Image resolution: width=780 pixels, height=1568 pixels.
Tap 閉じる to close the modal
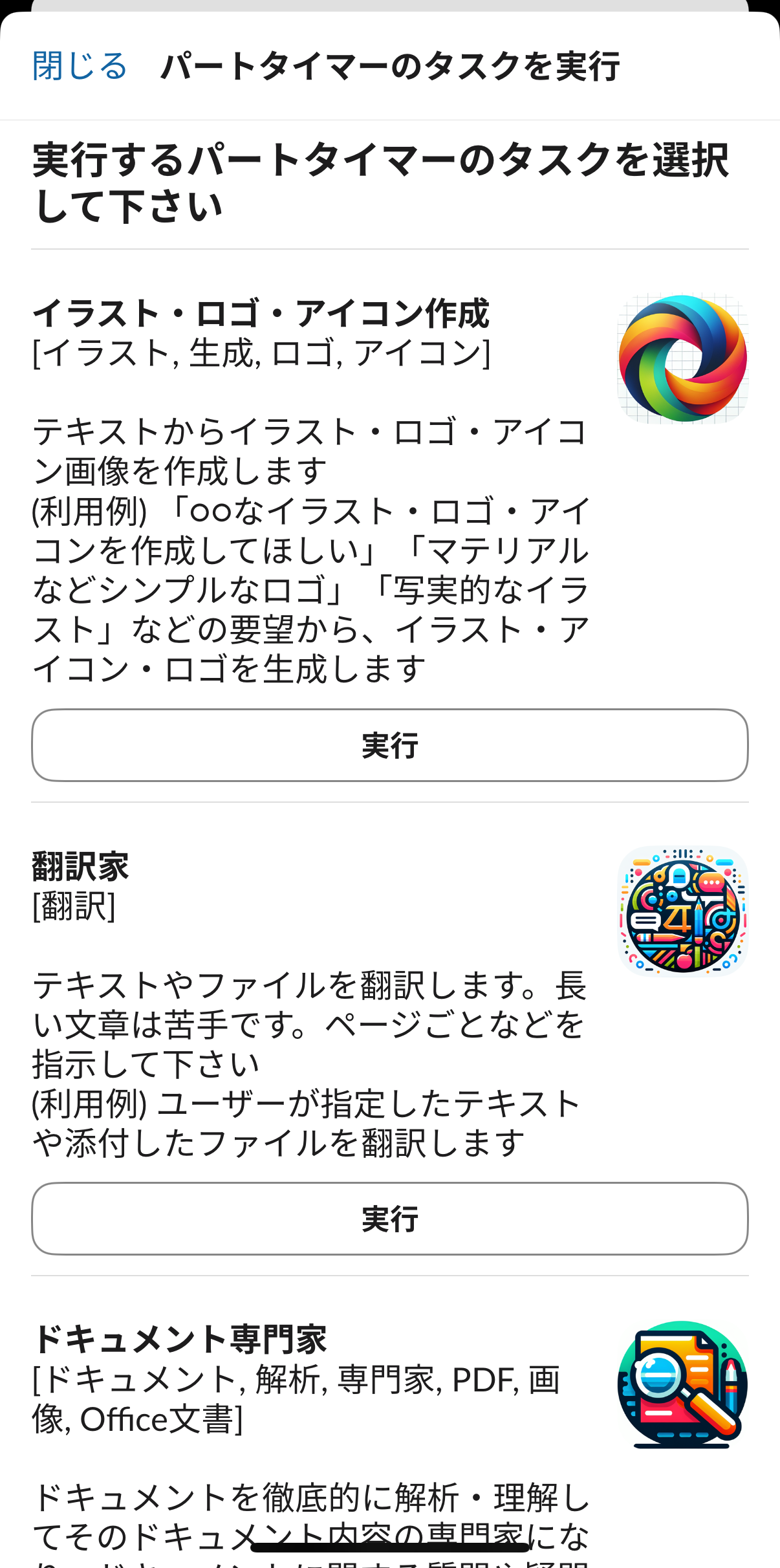click(x=80, y=66)
